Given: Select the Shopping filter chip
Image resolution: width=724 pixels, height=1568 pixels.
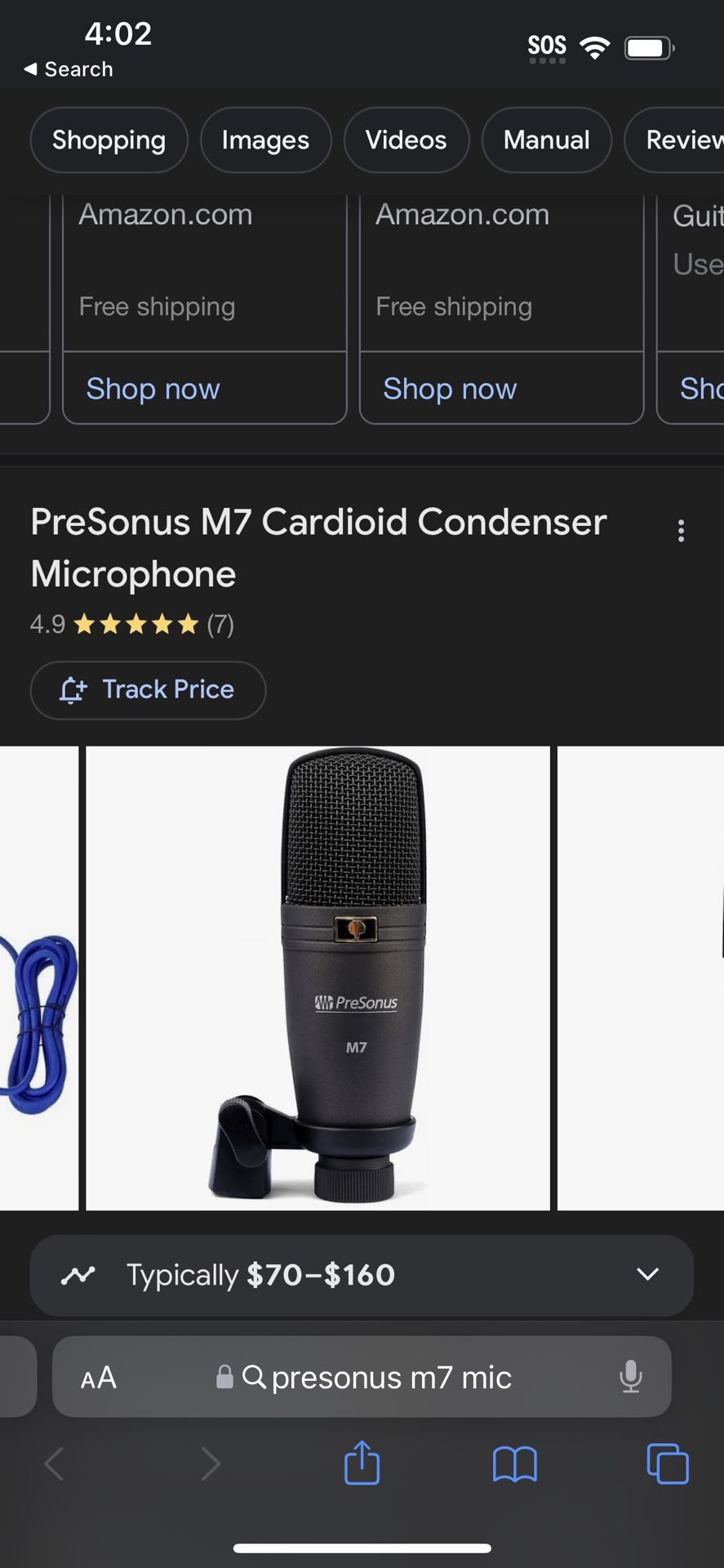Looking at the screenshot, I should pos(109,140).
